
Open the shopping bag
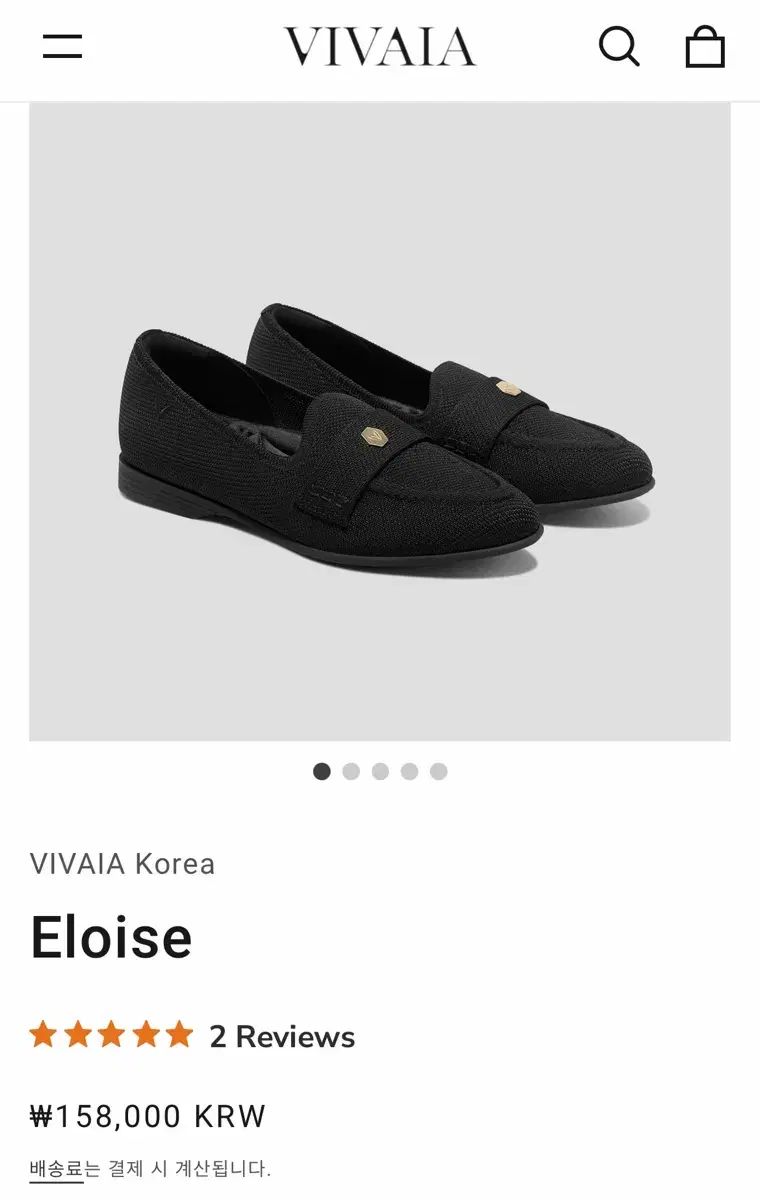(705, 47)
